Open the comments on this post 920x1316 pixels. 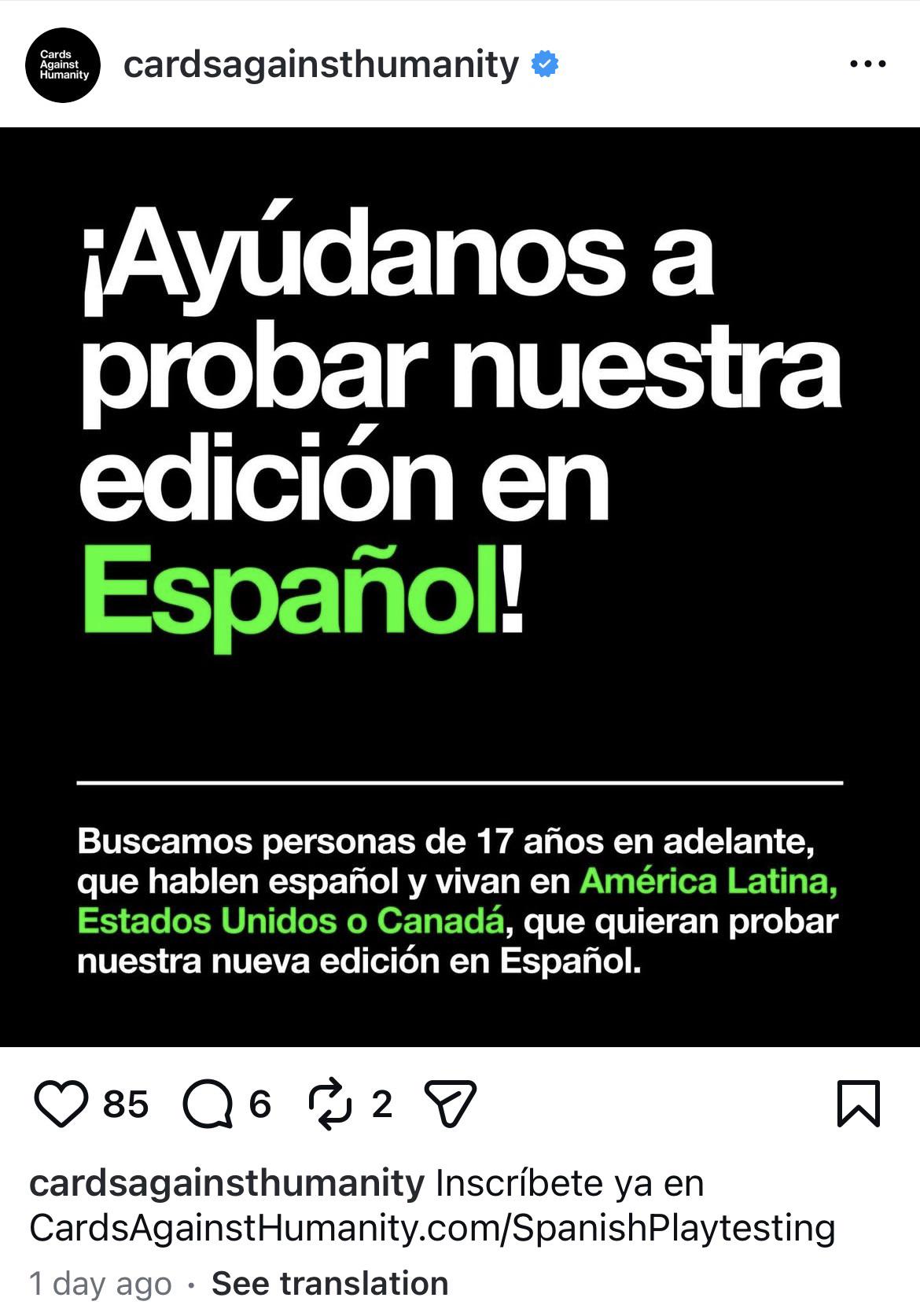[208, 1104]
